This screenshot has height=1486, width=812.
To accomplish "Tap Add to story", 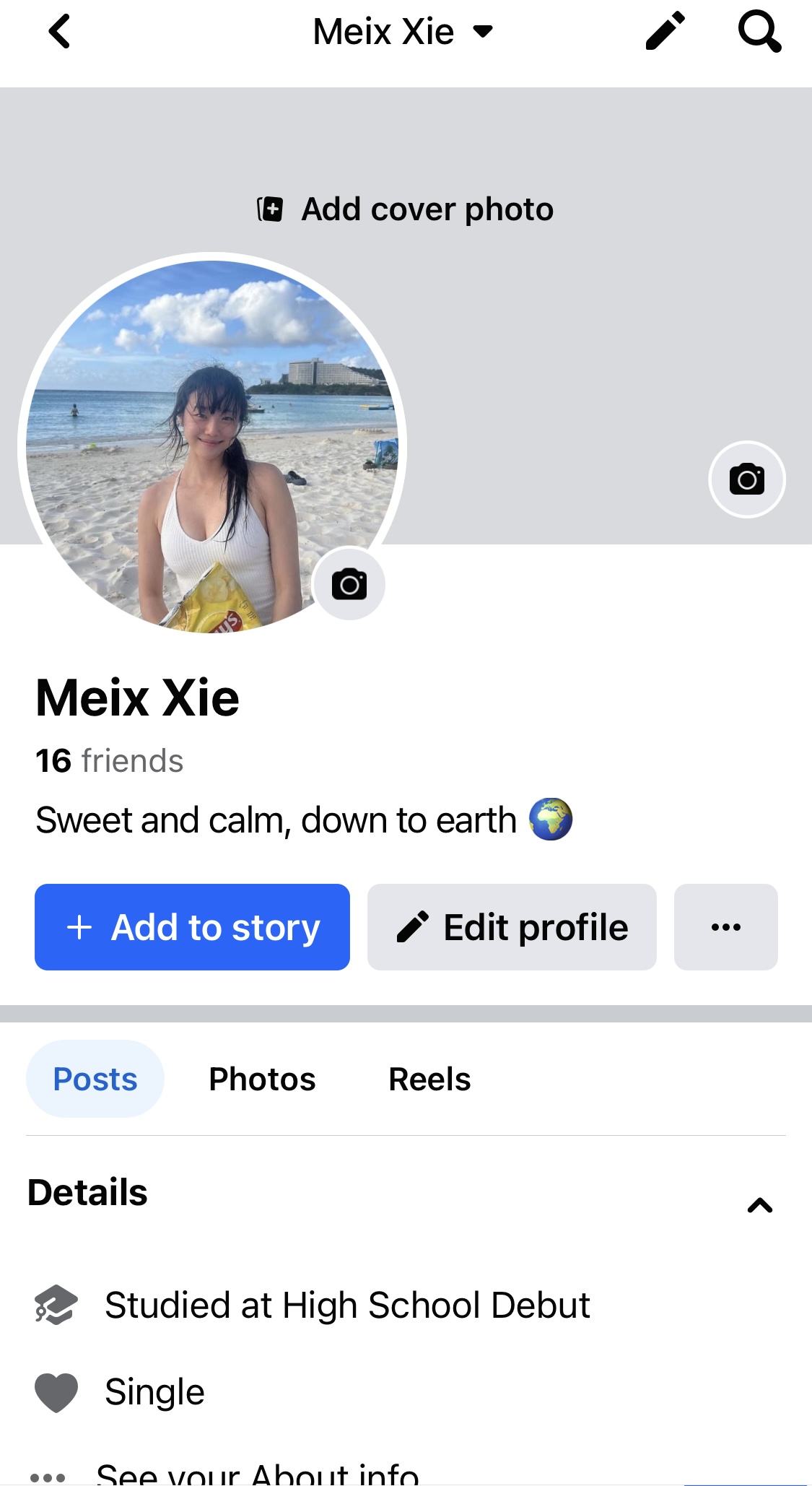I will click(x=192, y=927).
